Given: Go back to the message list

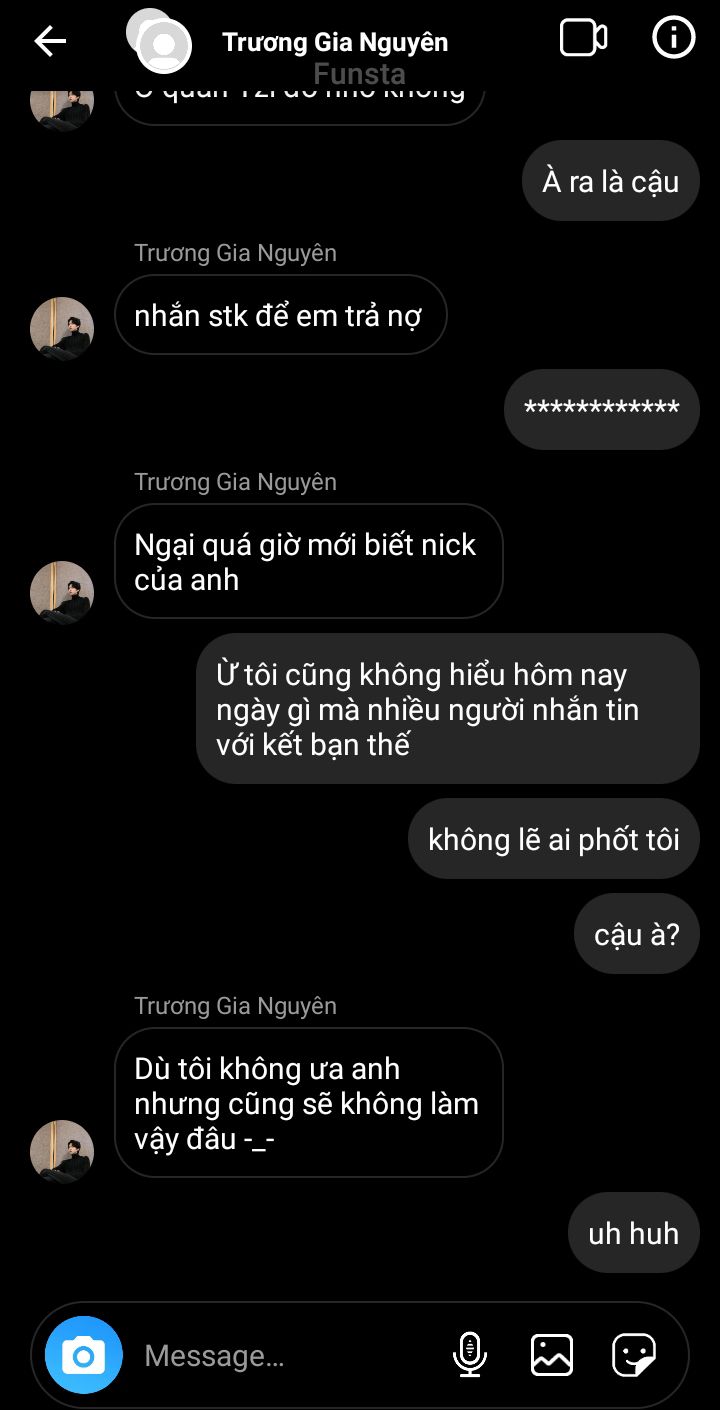Looking at the screenshot, I should (50, 41).
